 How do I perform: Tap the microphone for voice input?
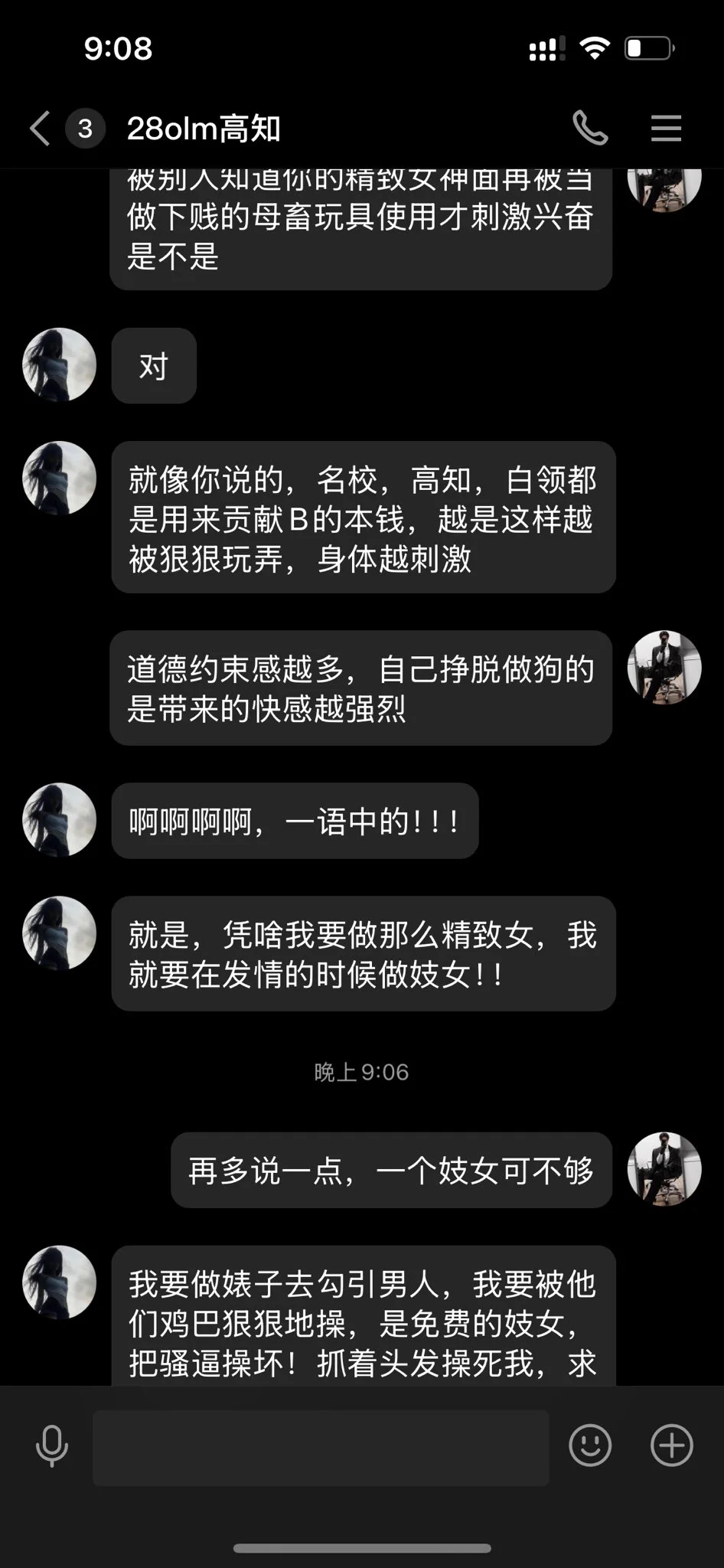(52, 1445)
